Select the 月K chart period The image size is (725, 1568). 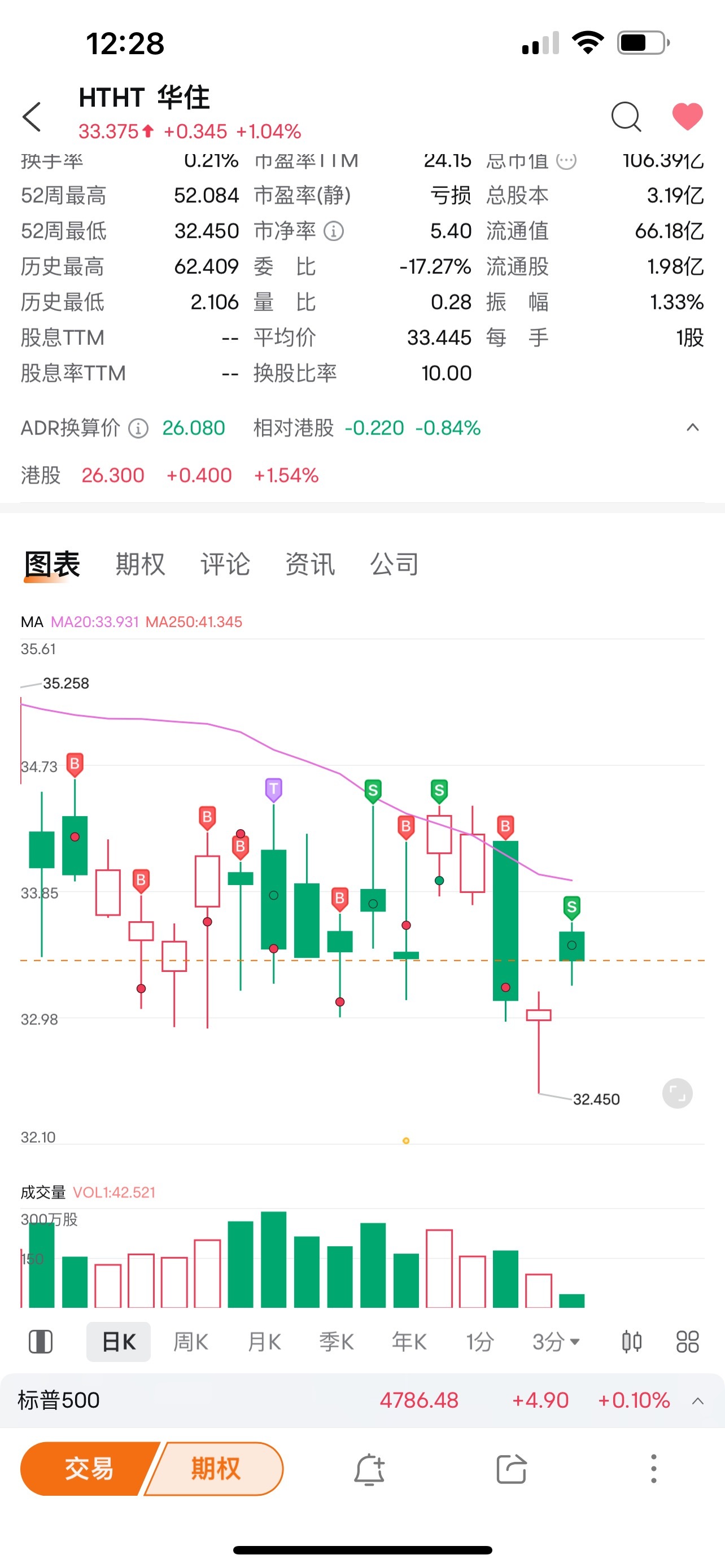point(264,1342)
